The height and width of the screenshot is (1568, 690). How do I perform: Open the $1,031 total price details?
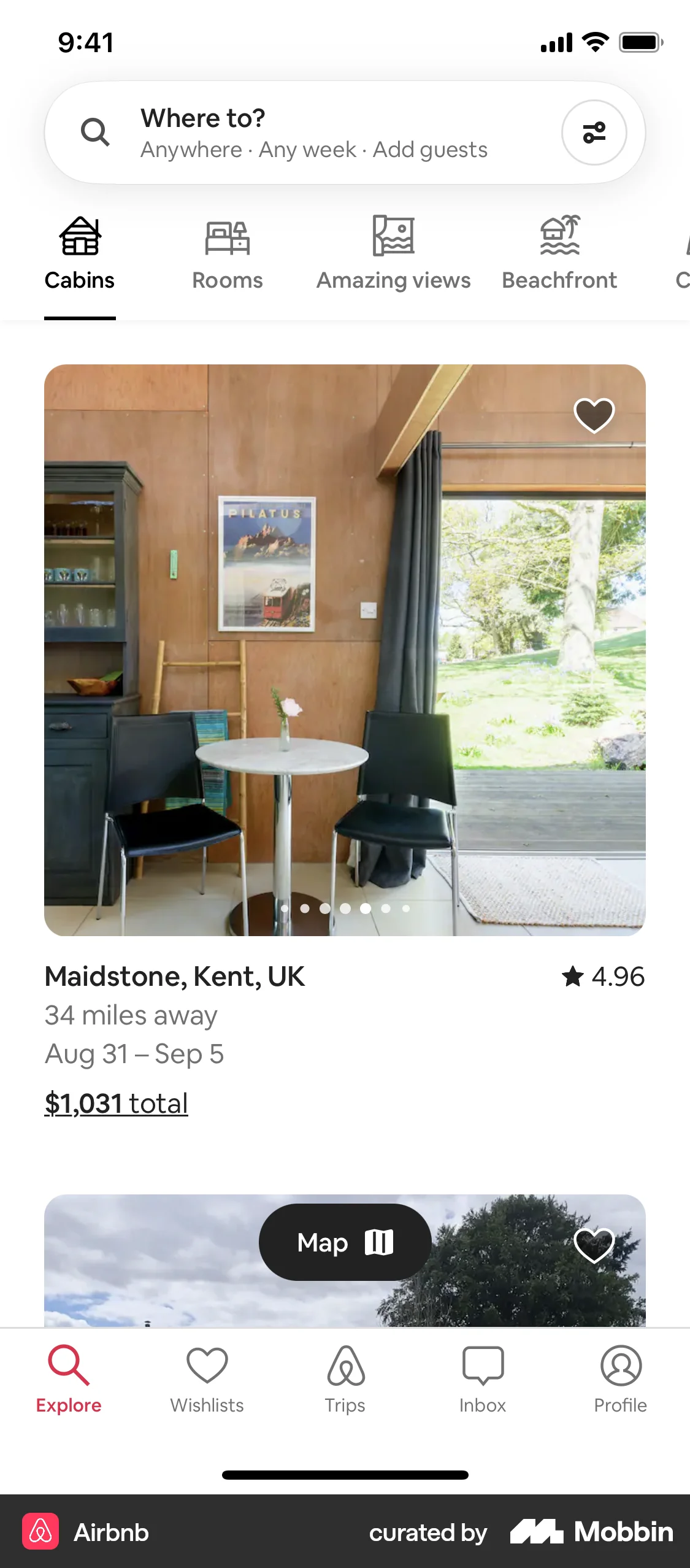coord(115,1102)
